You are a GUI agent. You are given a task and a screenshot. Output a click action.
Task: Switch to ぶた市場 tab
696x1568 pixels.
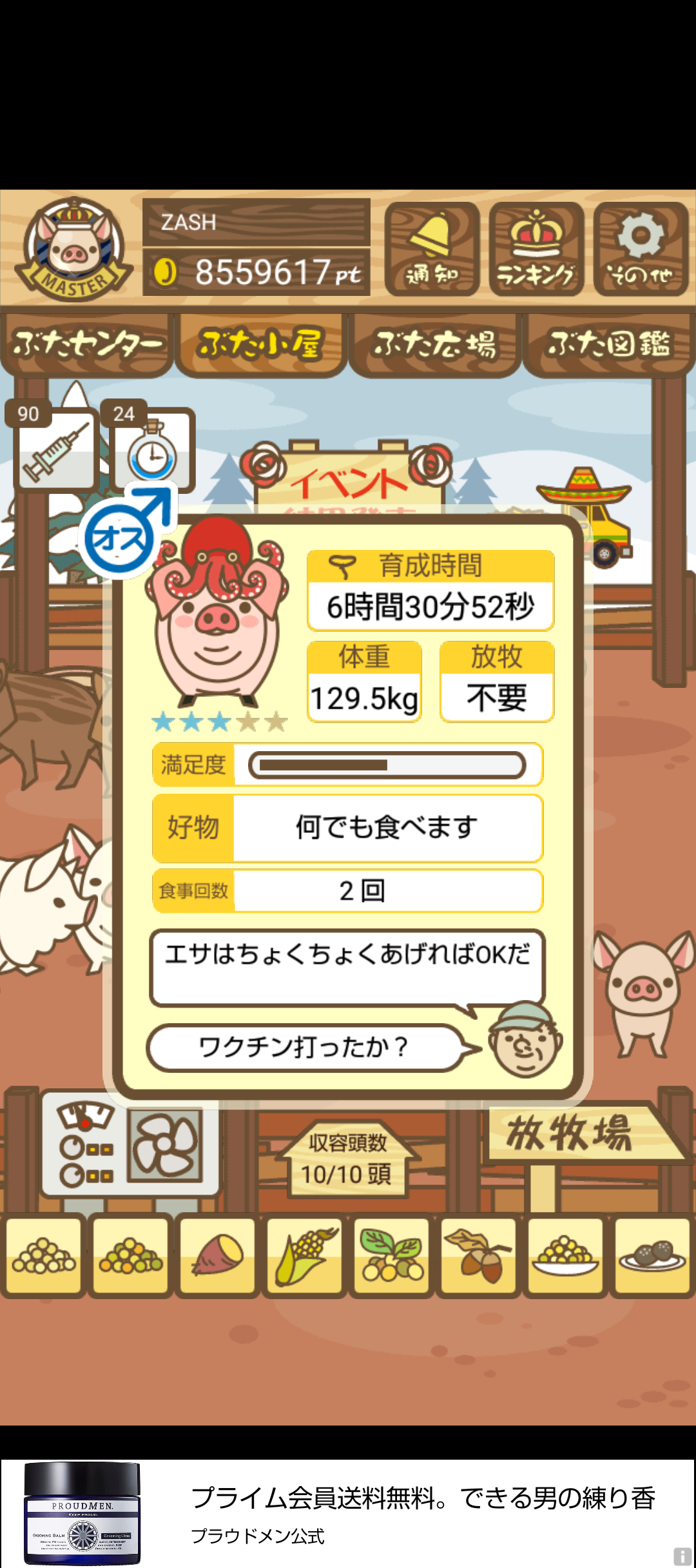[435, 344]
